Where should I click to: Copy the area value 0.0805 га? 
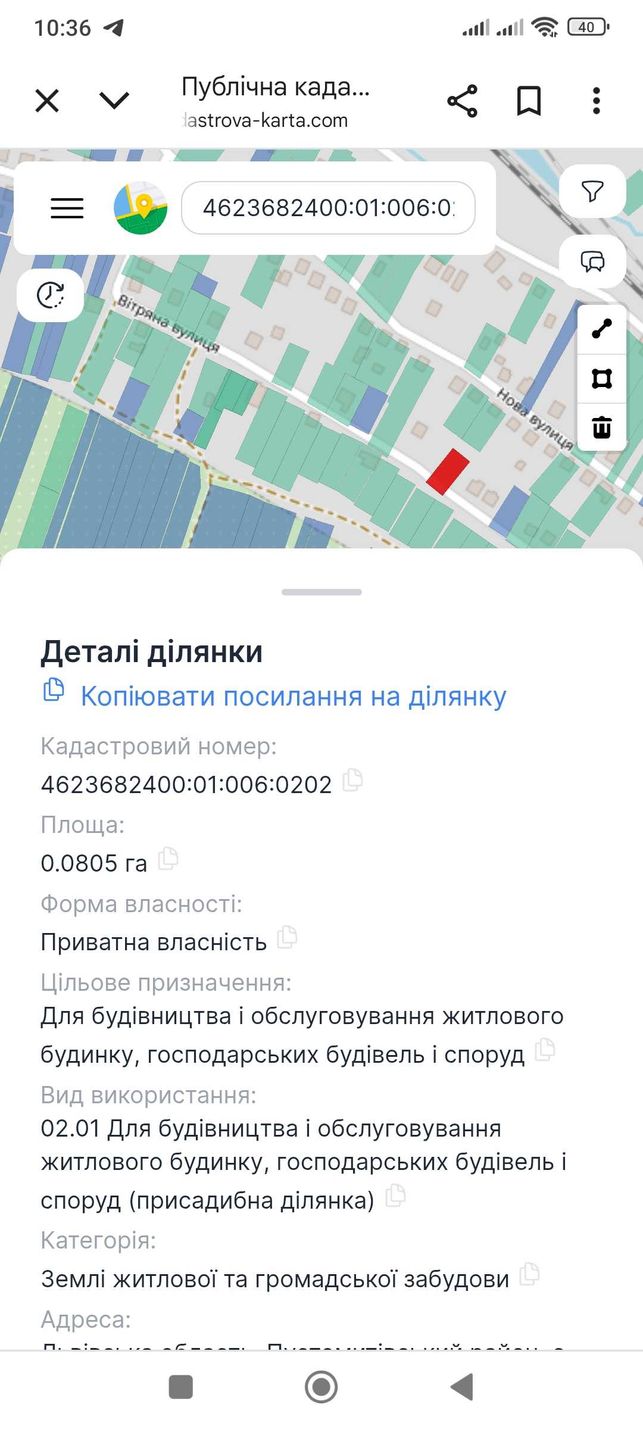pos(168,859)
